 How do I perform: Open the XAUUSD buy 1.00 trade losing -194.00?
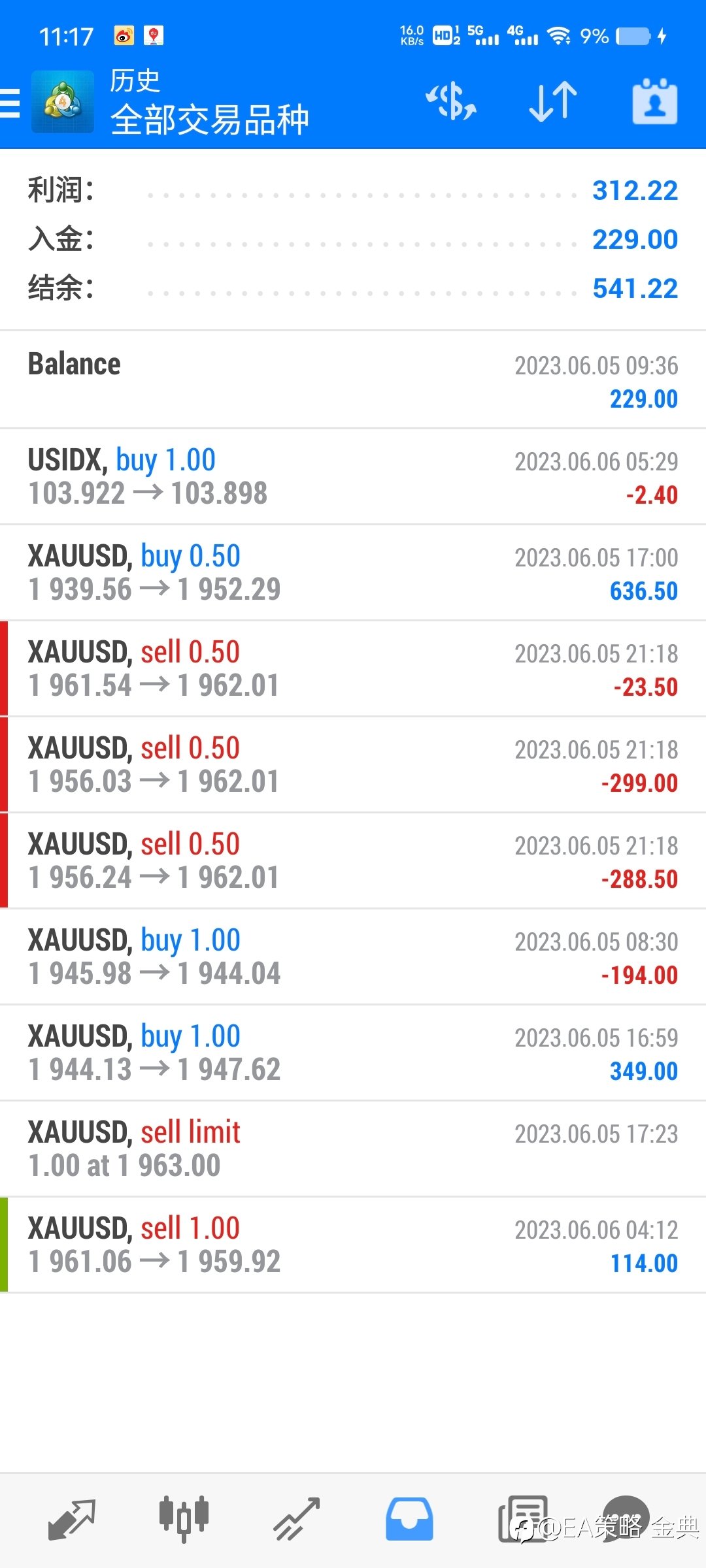353,956
